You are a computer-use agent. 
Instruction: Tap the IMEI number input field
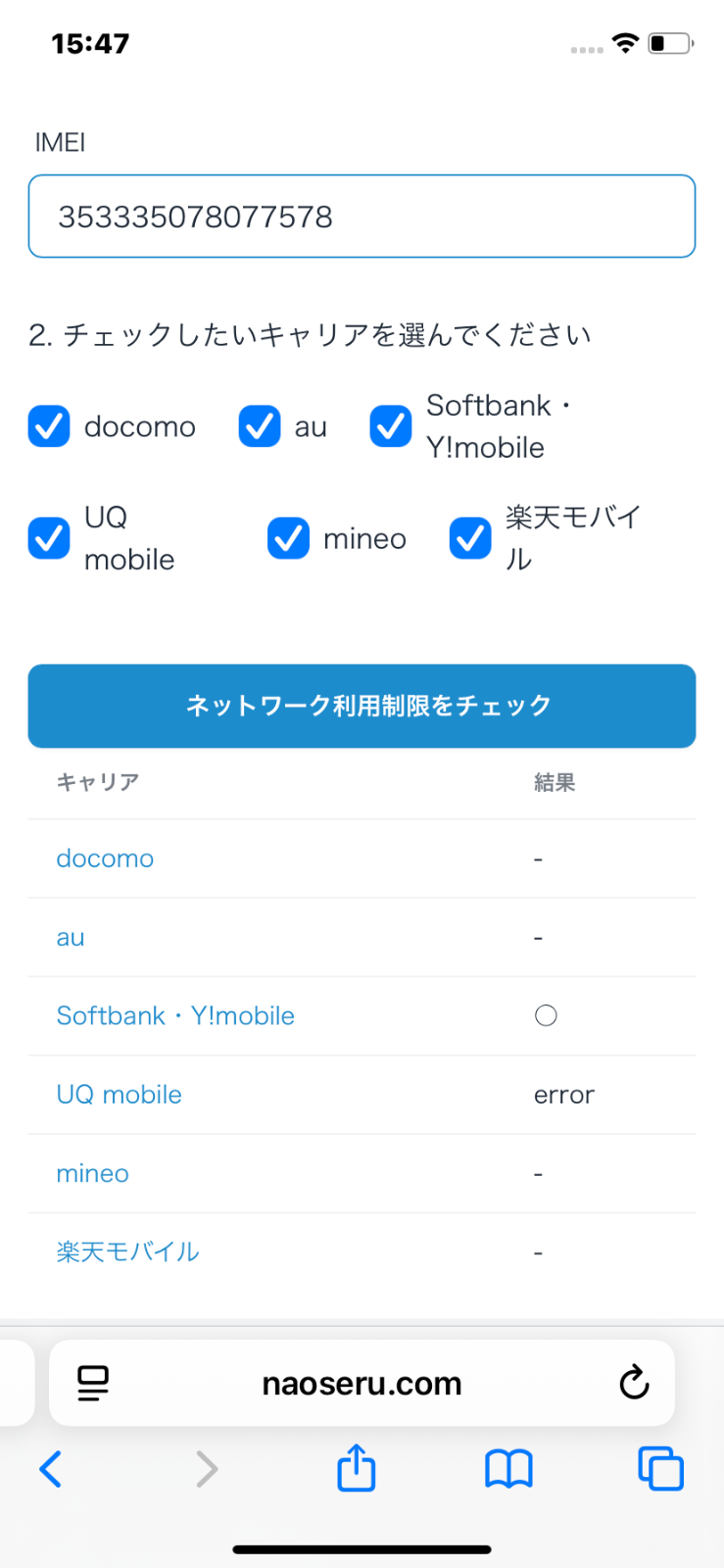[362, 217]
